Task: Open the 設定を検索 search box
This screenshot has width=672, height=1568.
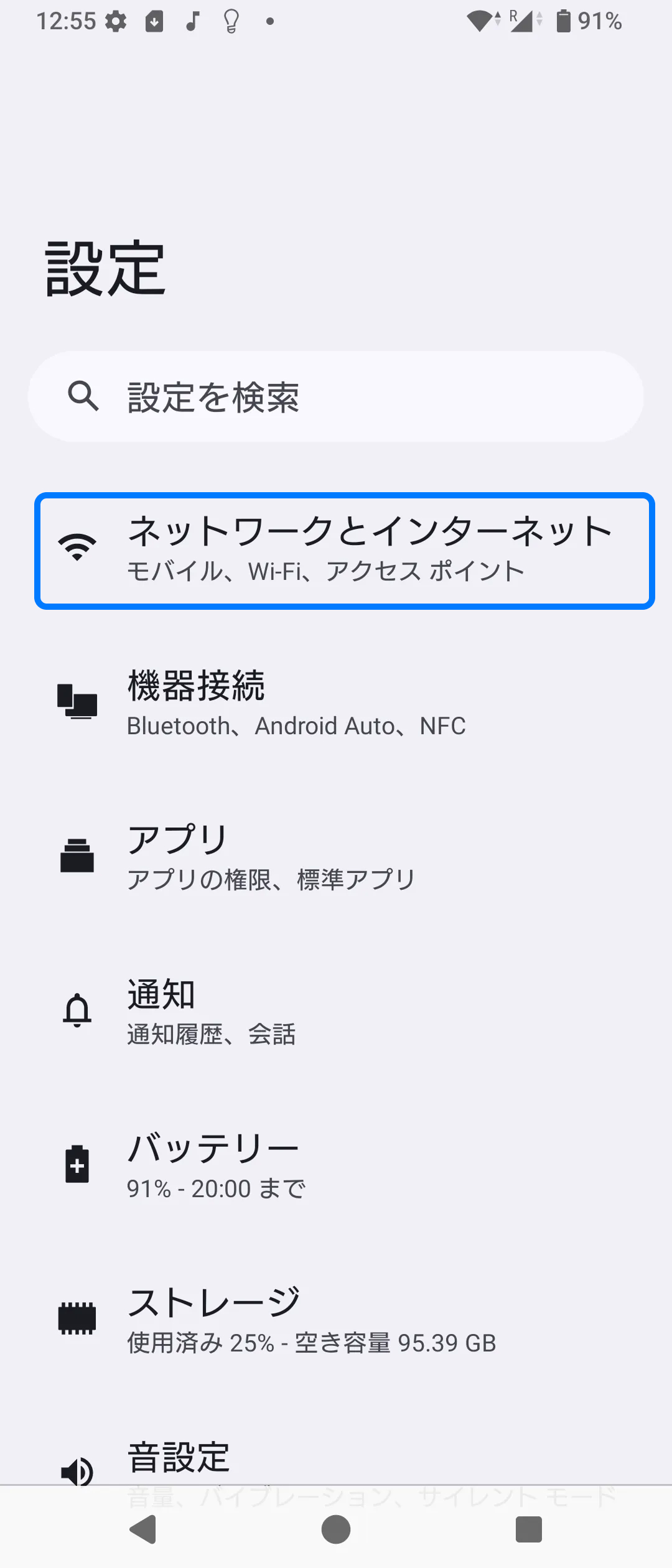Action: 336,396
